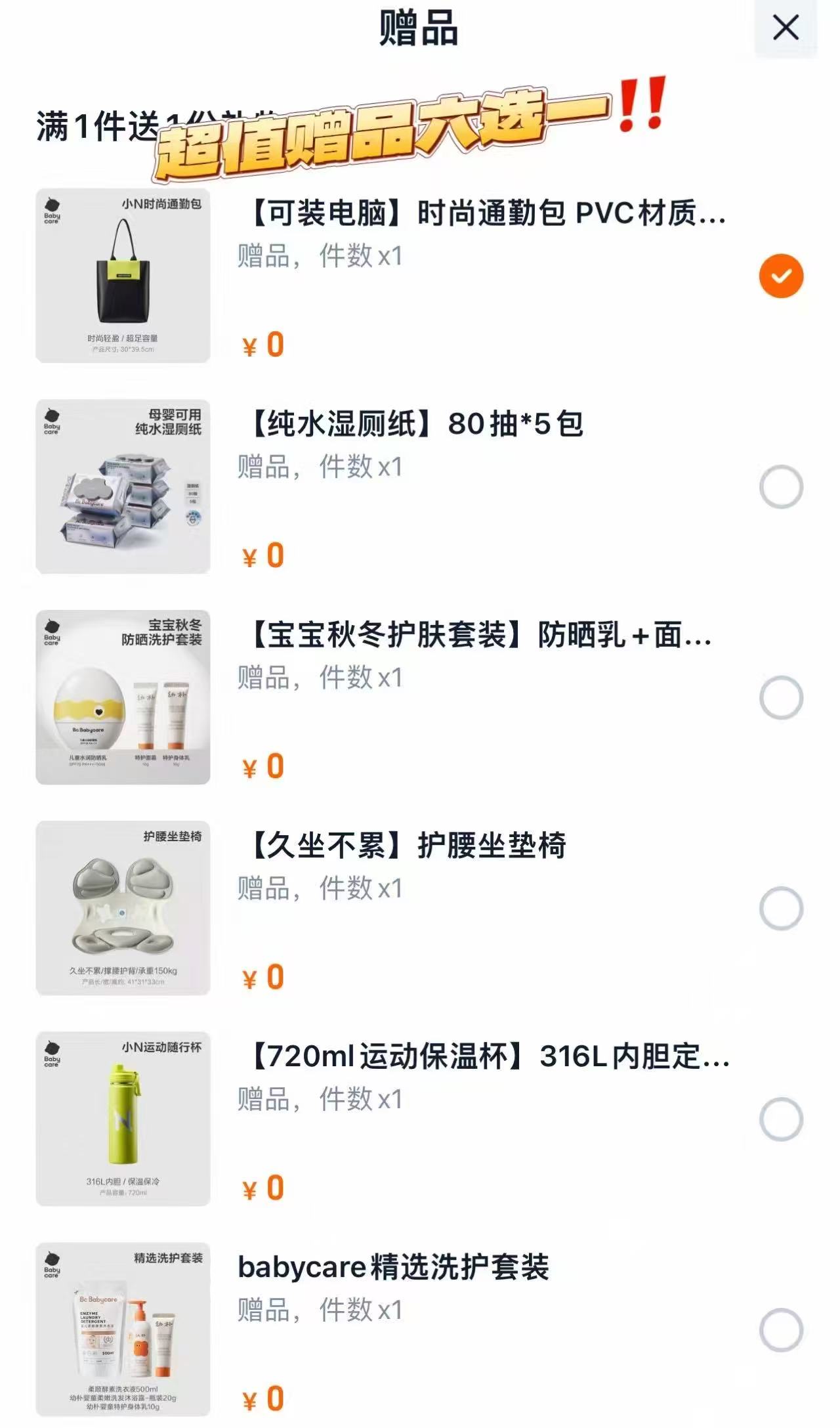
Task: Click the orange checkmark icon on the first gift
Action: [x=781, y=276]
